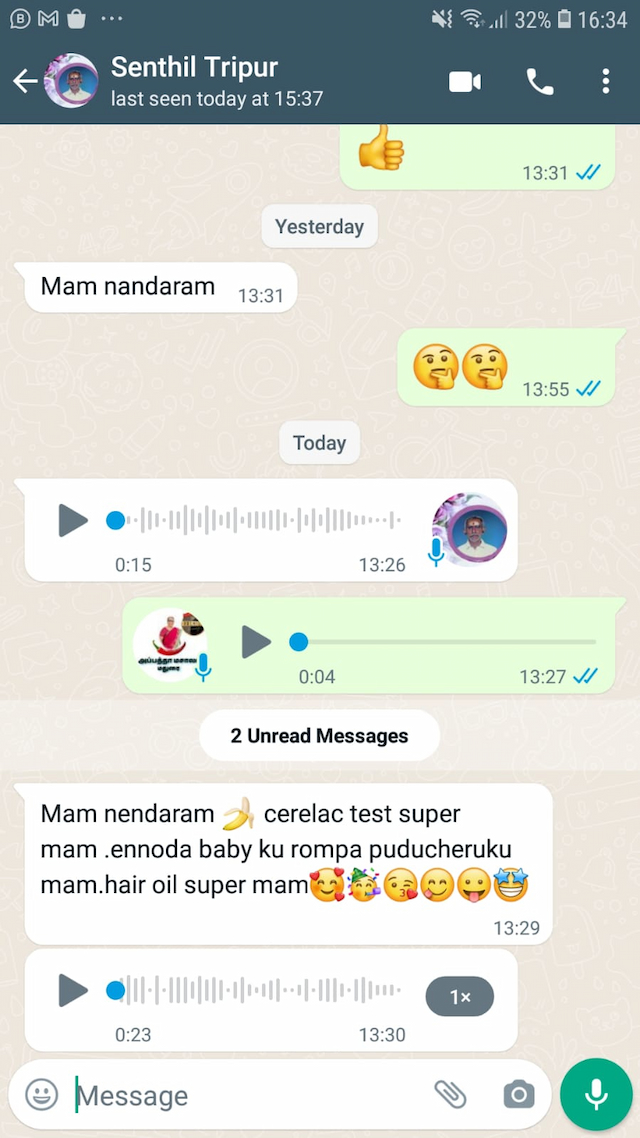Play the 0:15 voice message
Screen dimensions: 640x1138
(x=73, y=520)
